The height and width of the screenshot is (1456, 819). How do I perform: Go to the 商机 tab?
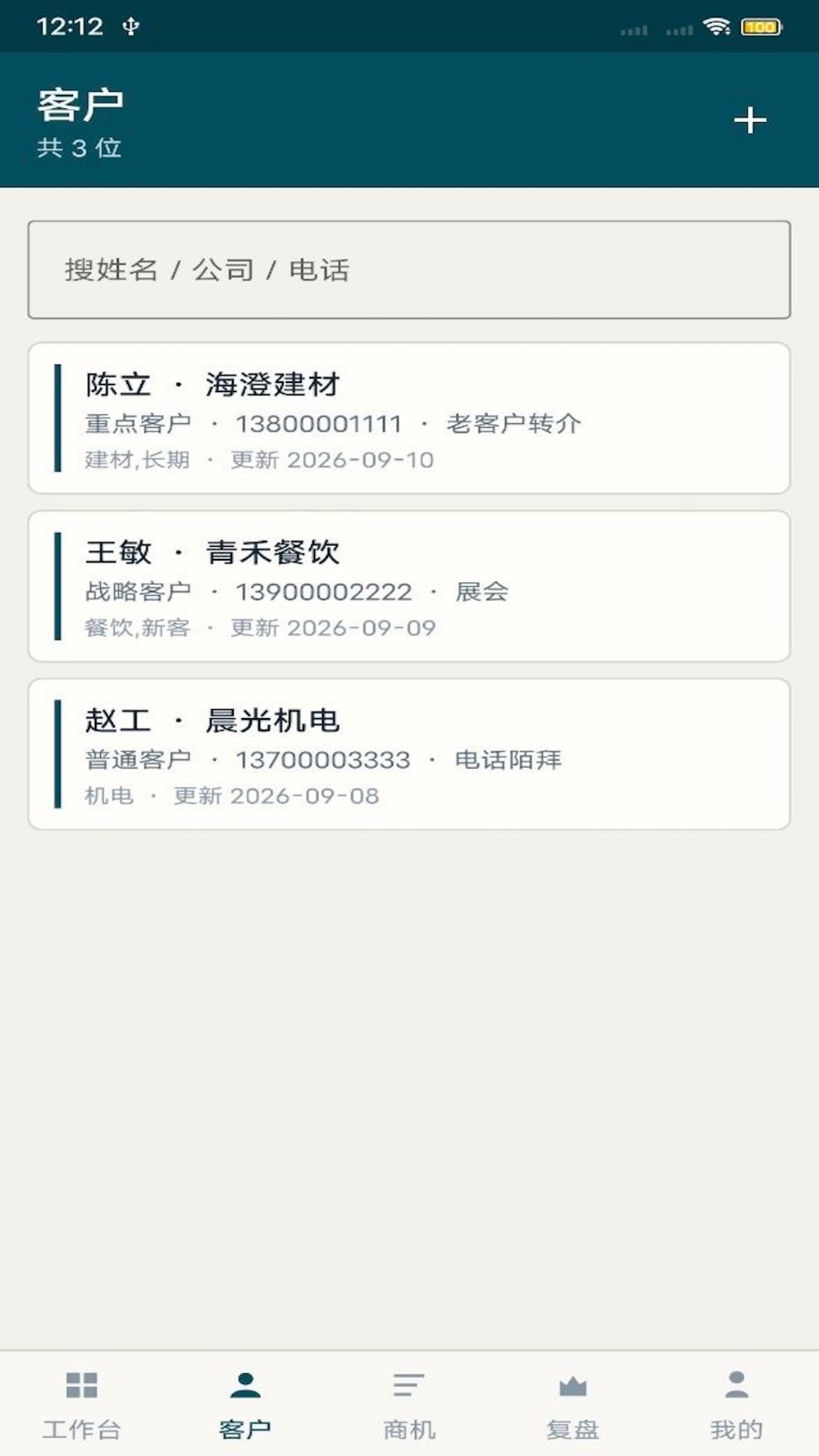tap(409, 1405)
